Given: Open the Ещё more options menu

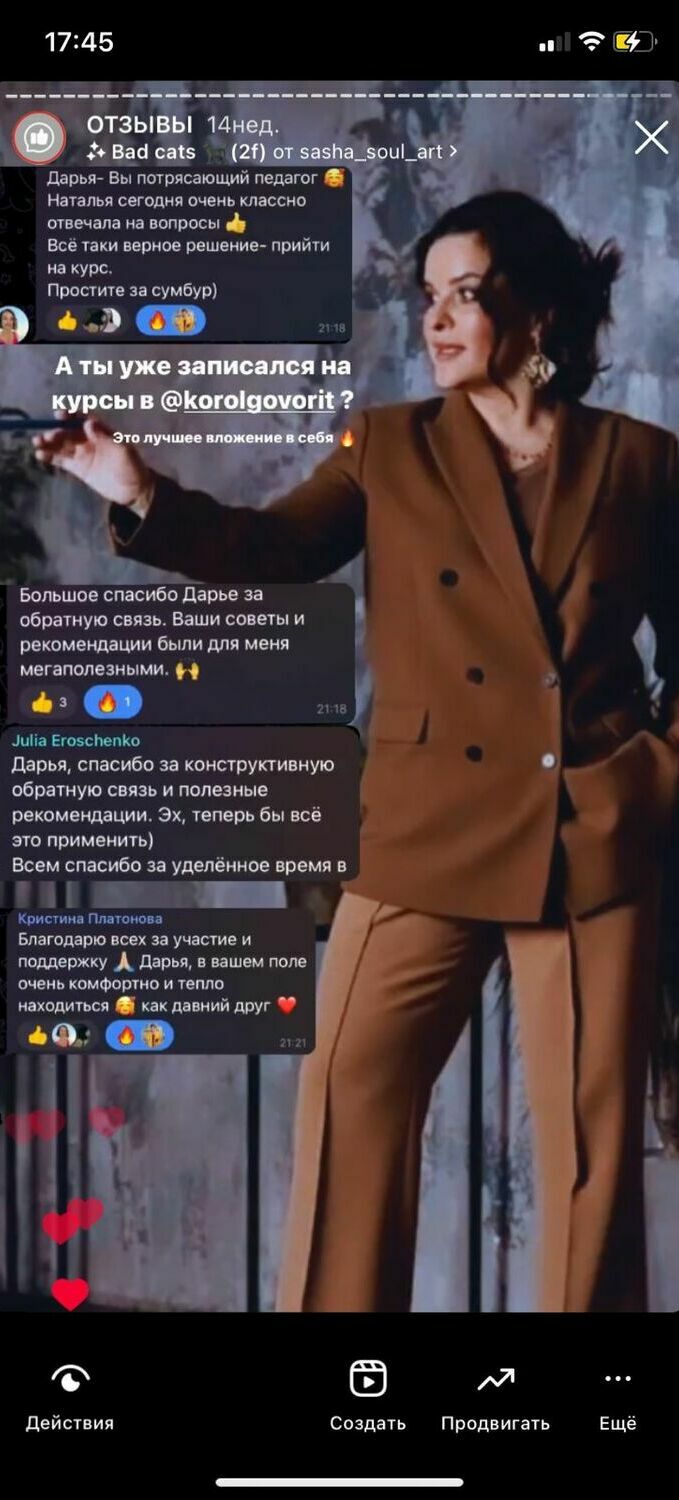Looking at the screenshot, I should tap(618, 1395).
